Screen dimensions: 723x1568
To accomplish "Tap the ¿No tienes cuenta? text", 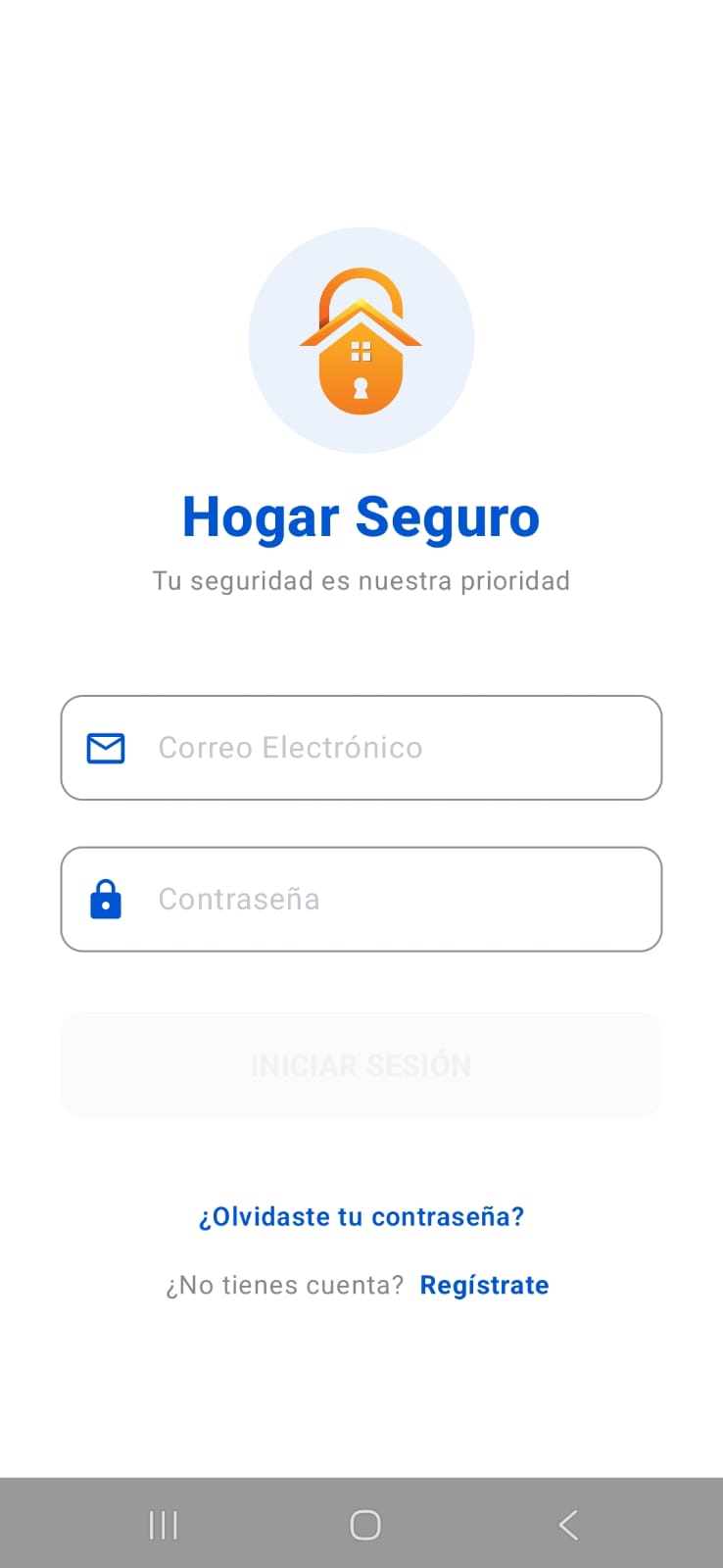I will tap(284, 1285).
